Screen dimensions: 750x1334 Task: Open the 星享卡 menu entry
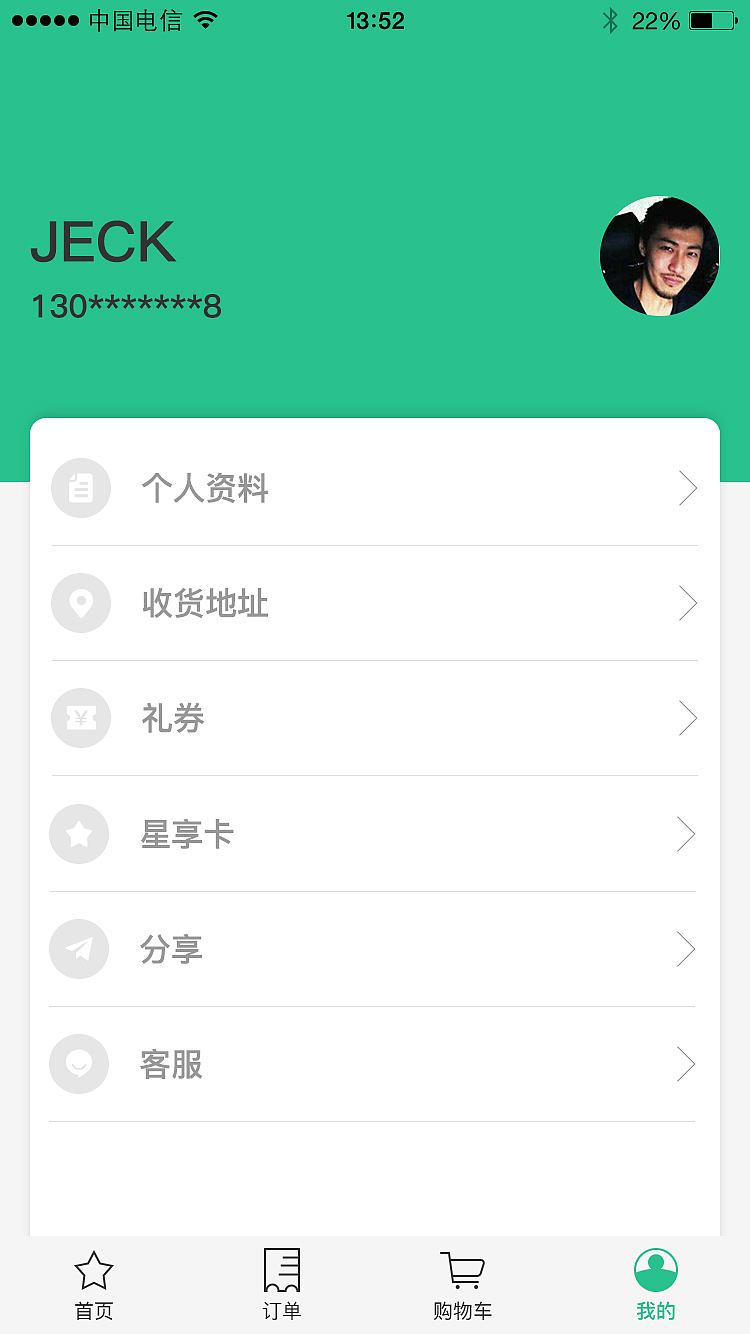point(375,833)
